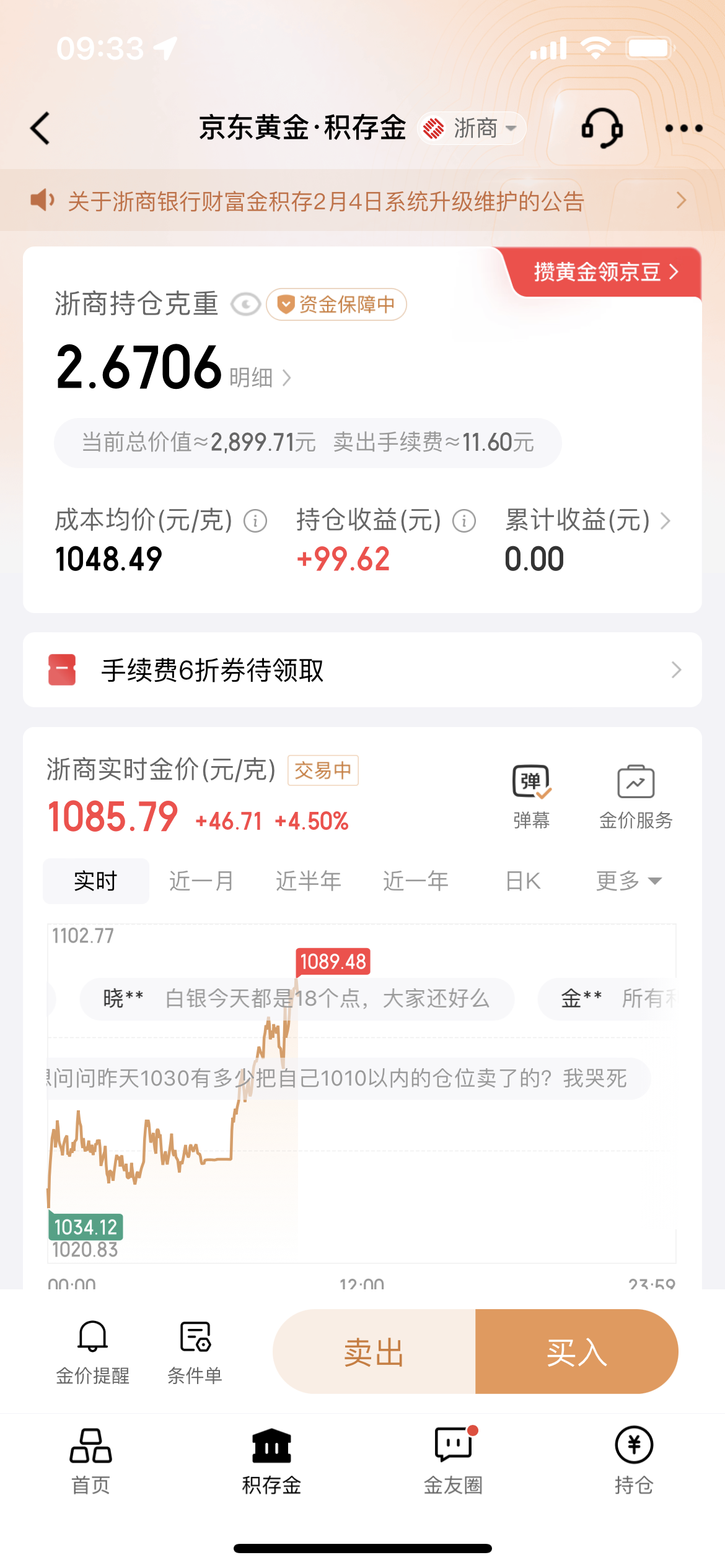This screenshot has height=1568, width=725.
Task: Switch chart to 近一月
Action: point(202,881)
